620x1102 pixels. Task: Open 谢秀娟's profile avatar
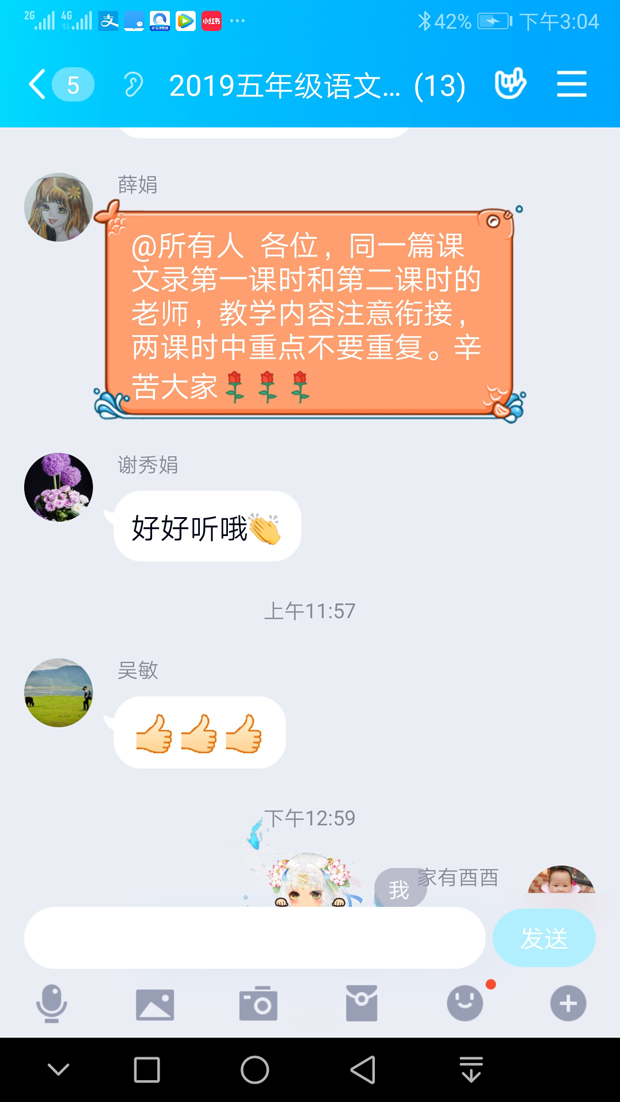click(x=58, y=487)
